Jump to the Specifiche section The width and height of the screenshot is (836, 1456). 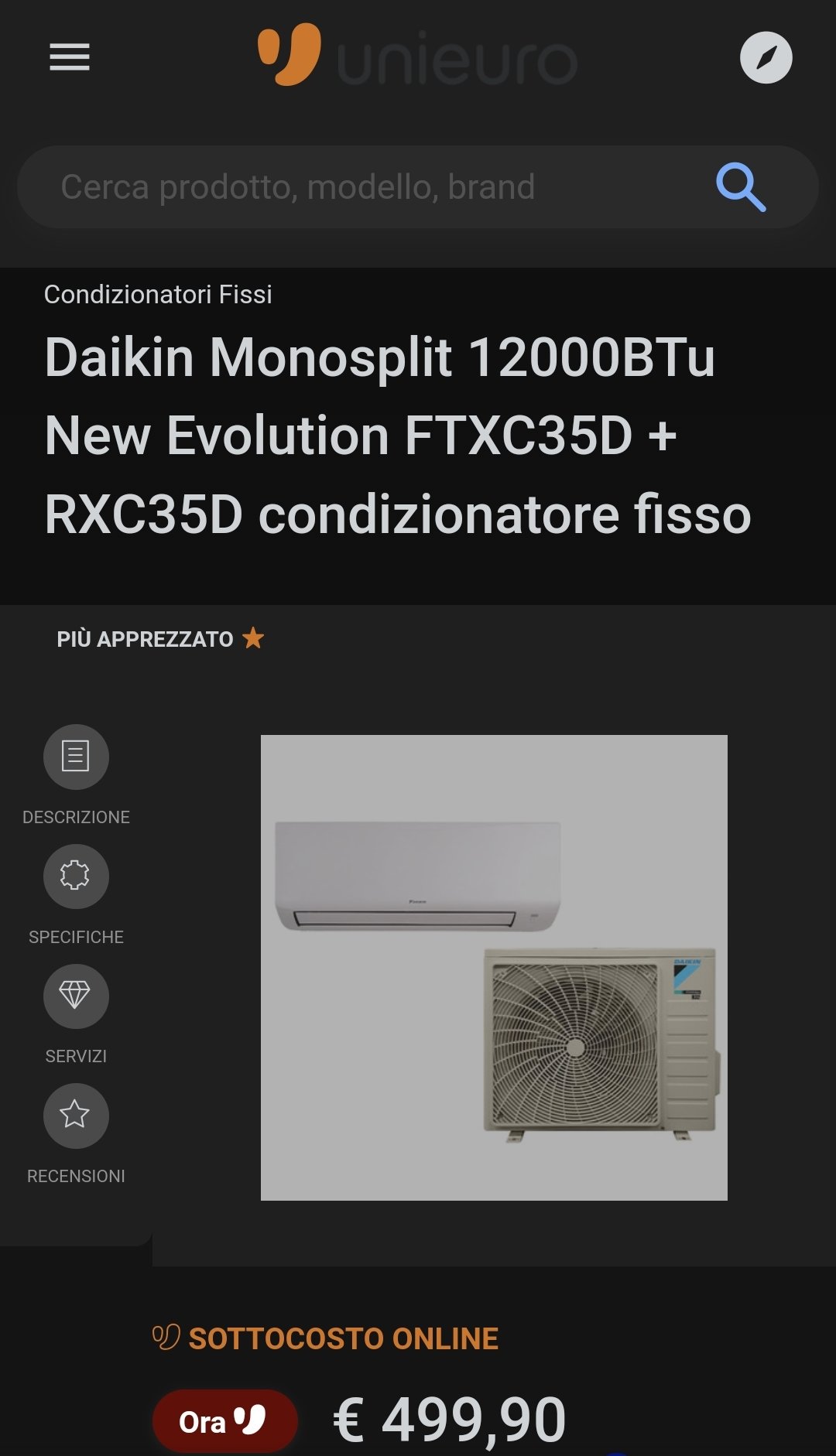tap(76, 895)
